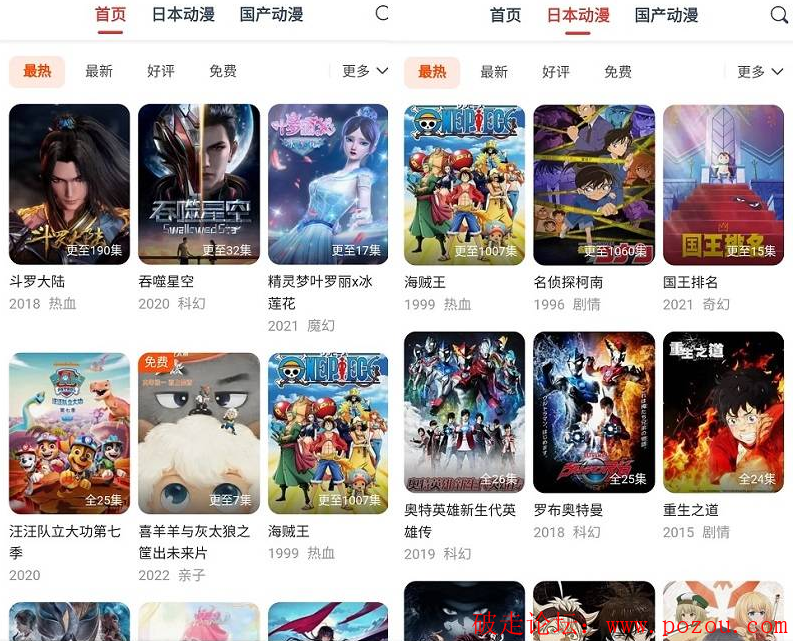Image resolution: width=793 pixels, height=641 pixels.
Task: Open the 名侦探柯南 card
Action: pyautogui.click(x=593, y=185)
